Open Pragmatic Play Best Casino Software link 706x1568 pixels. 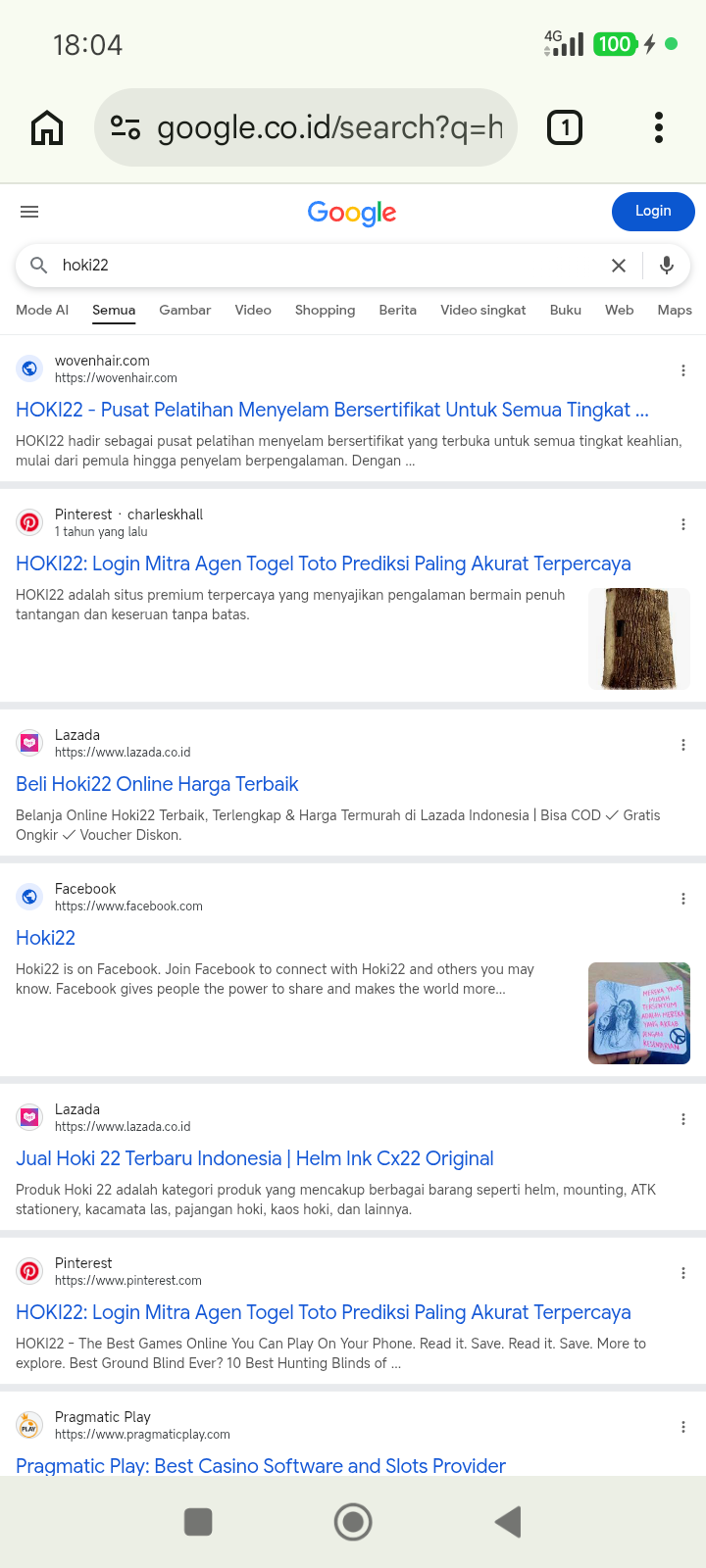261,1465
